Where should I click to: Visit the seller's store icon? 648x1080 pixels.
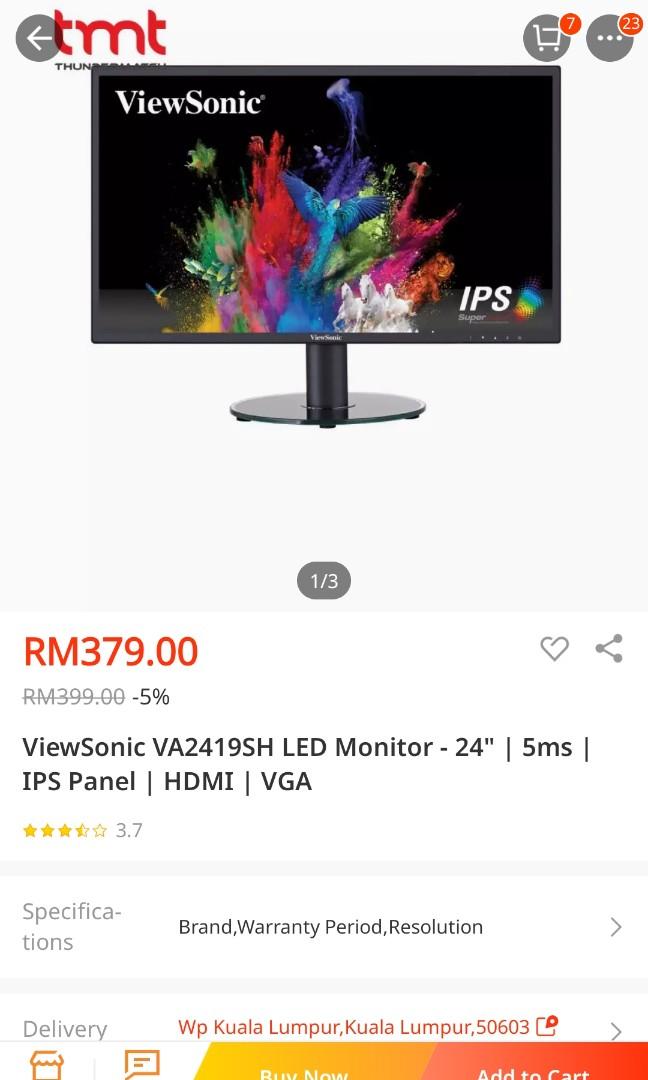point(47,1066)
